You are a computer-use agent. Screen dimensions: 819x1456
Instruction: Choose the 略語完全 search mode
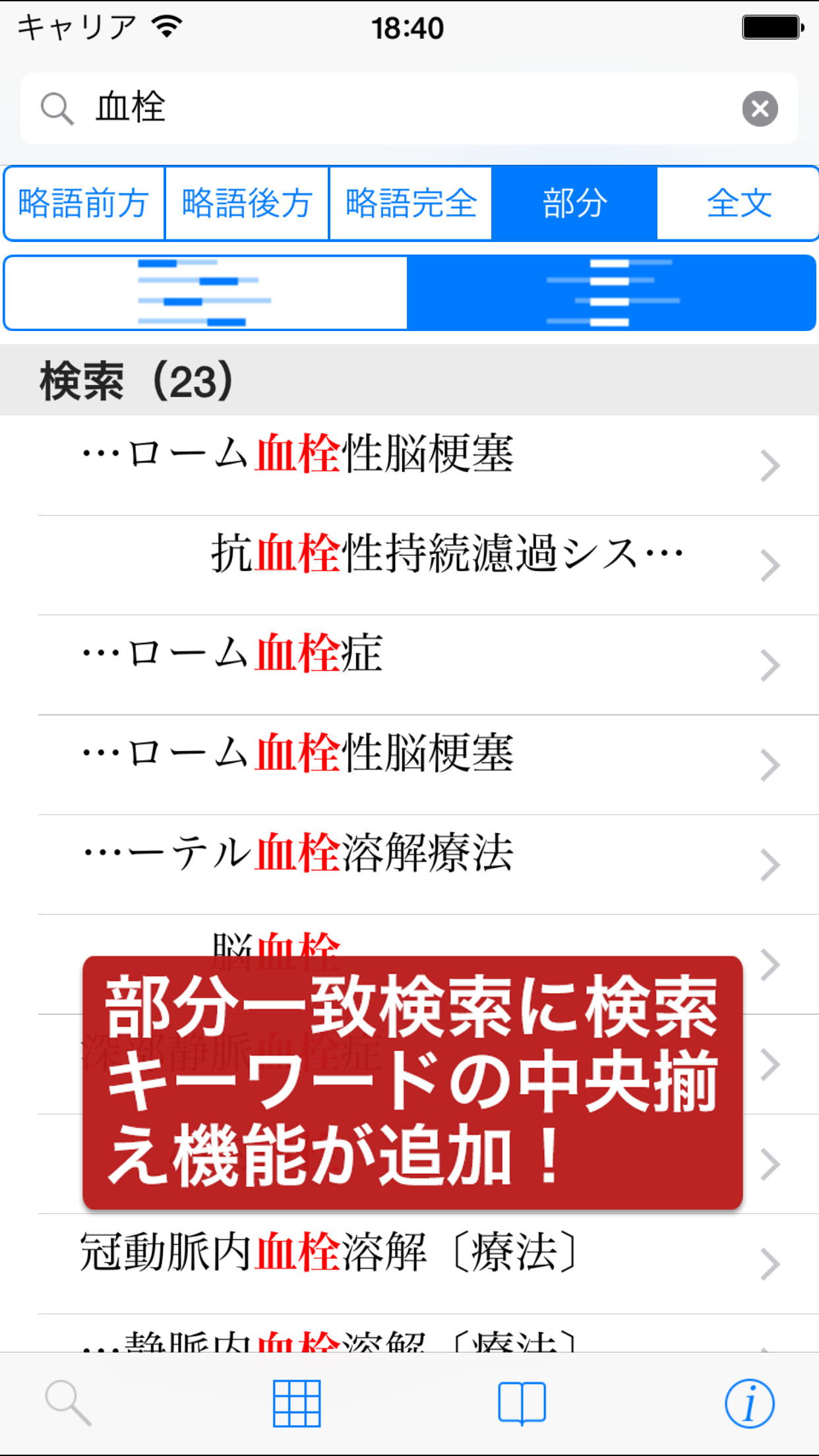tap(410, 203)
